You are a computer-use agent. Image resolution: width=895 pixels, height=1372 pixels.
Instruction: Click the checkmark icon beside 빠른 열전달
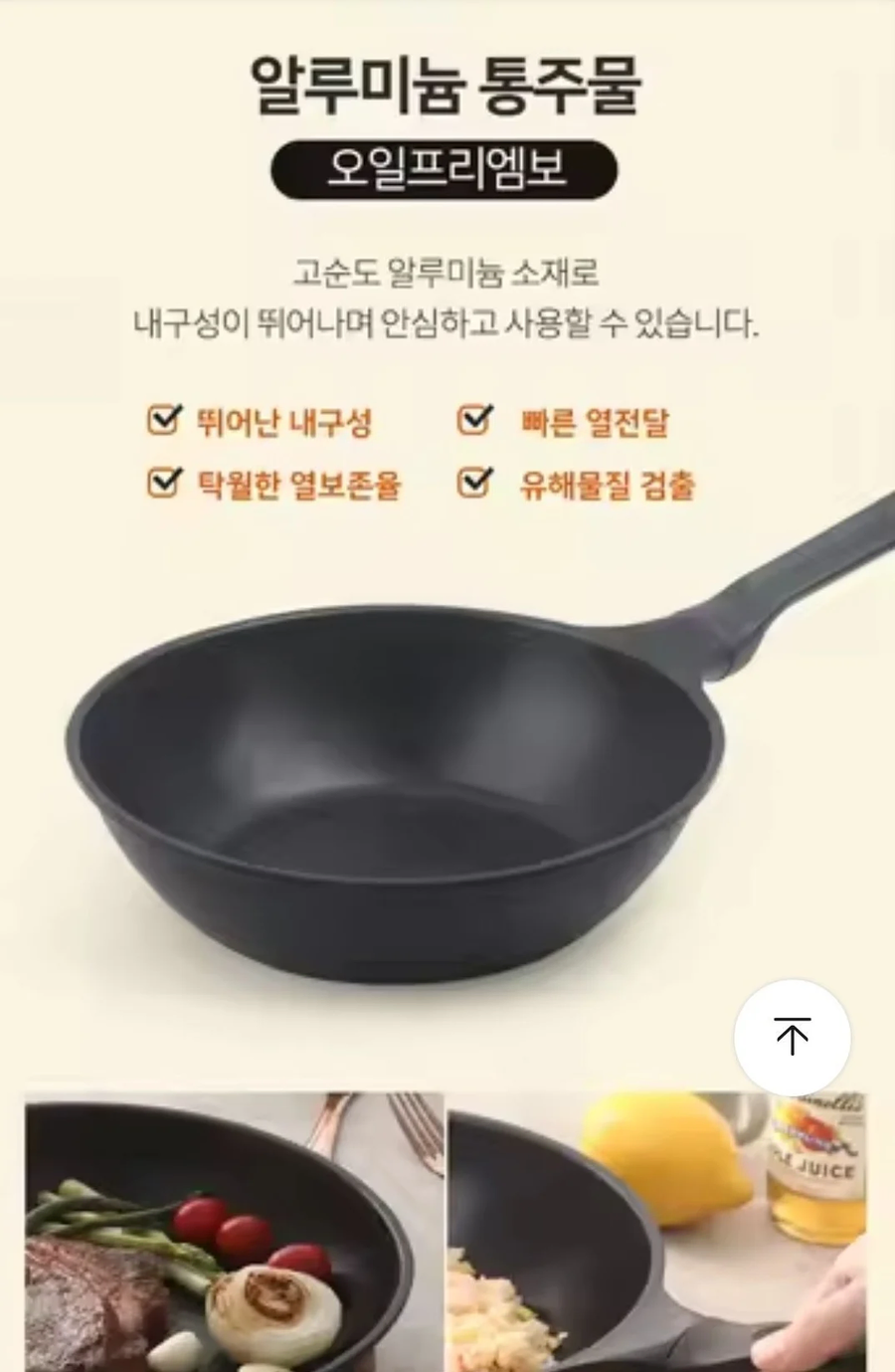click(474, 419)
